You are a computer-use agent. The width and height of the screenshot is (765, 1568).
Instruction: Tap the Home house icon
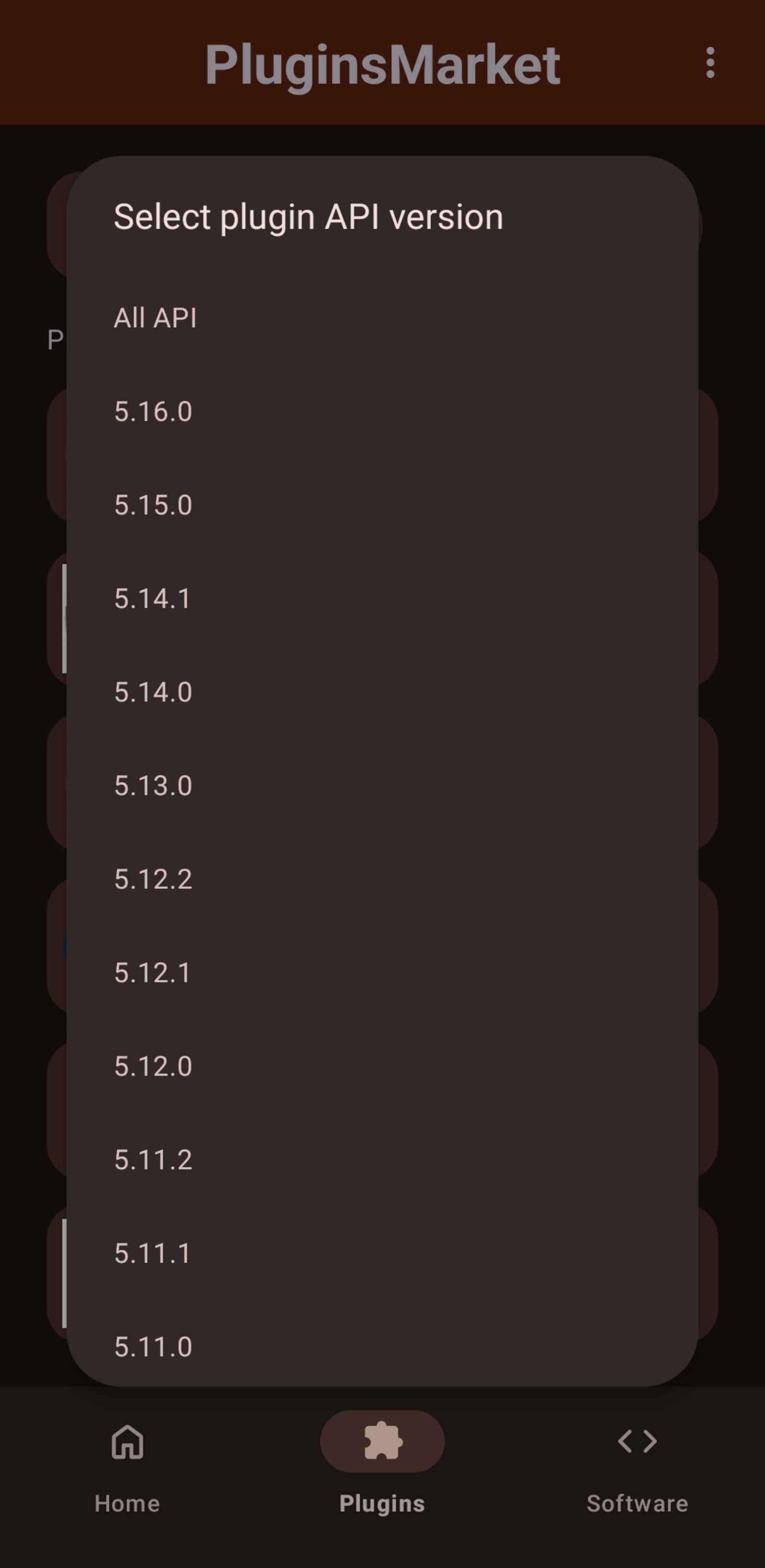tap(127, 1441)
